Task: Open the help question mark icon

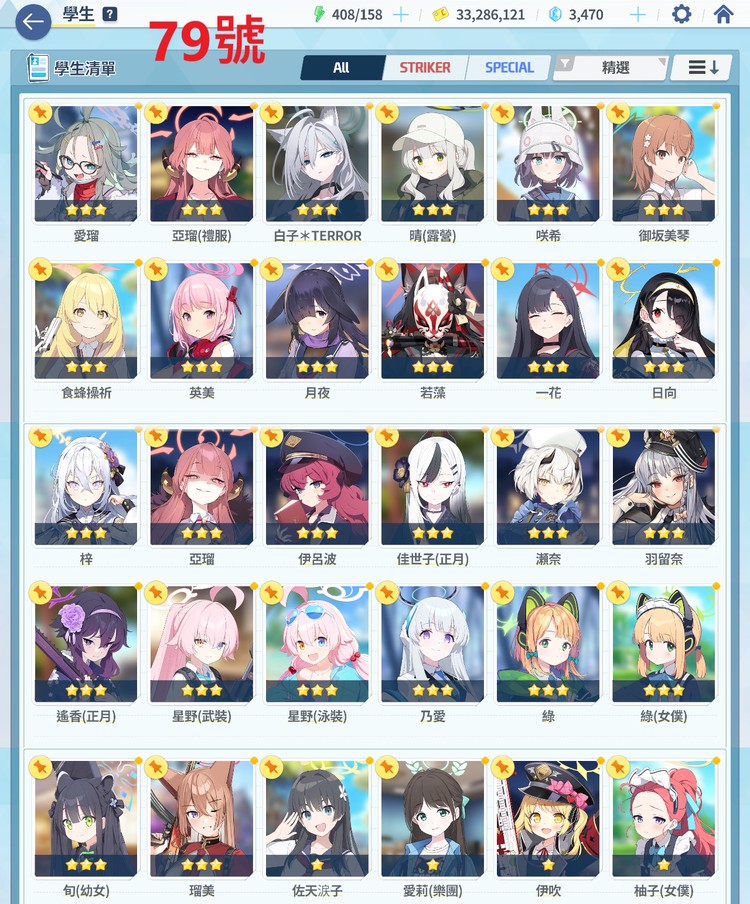Action: [110, 14]
